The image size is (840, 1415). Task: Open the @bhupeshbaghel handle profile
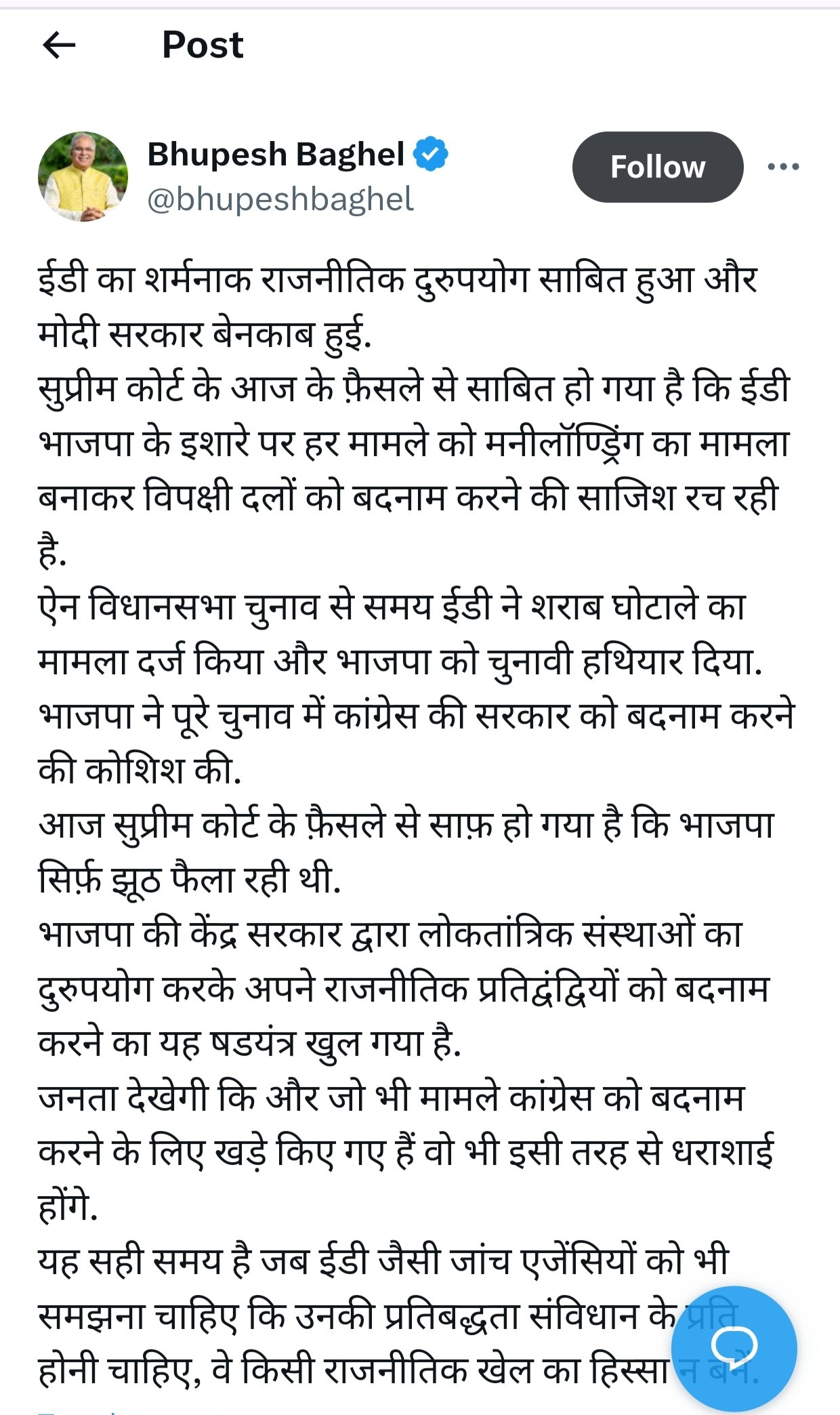pos(280,200)
